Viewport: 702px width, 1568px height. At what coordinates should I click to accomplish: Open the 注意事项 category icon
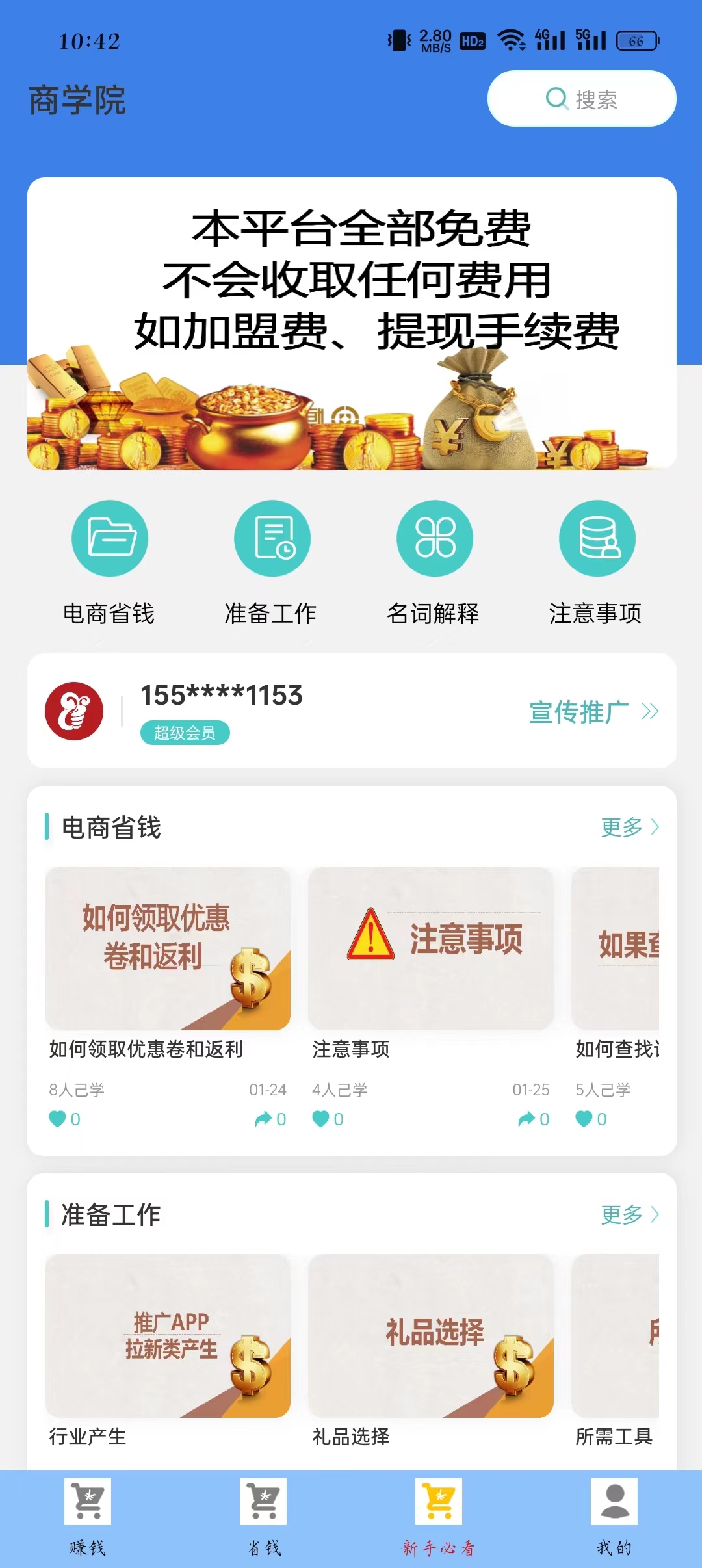(597, 538)
